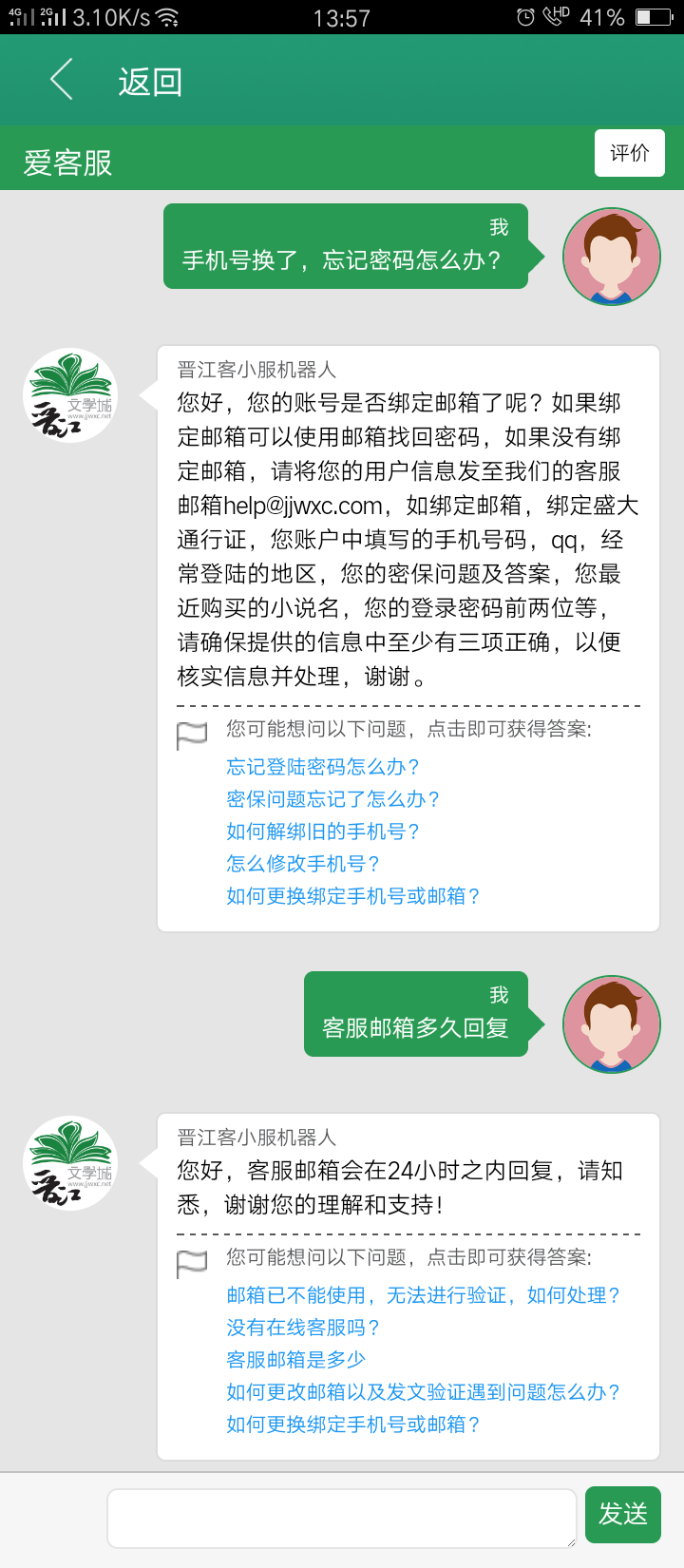This screenshot has height=1568, width=684.
Task: Focus the message input box
Action: point(342,1518)
